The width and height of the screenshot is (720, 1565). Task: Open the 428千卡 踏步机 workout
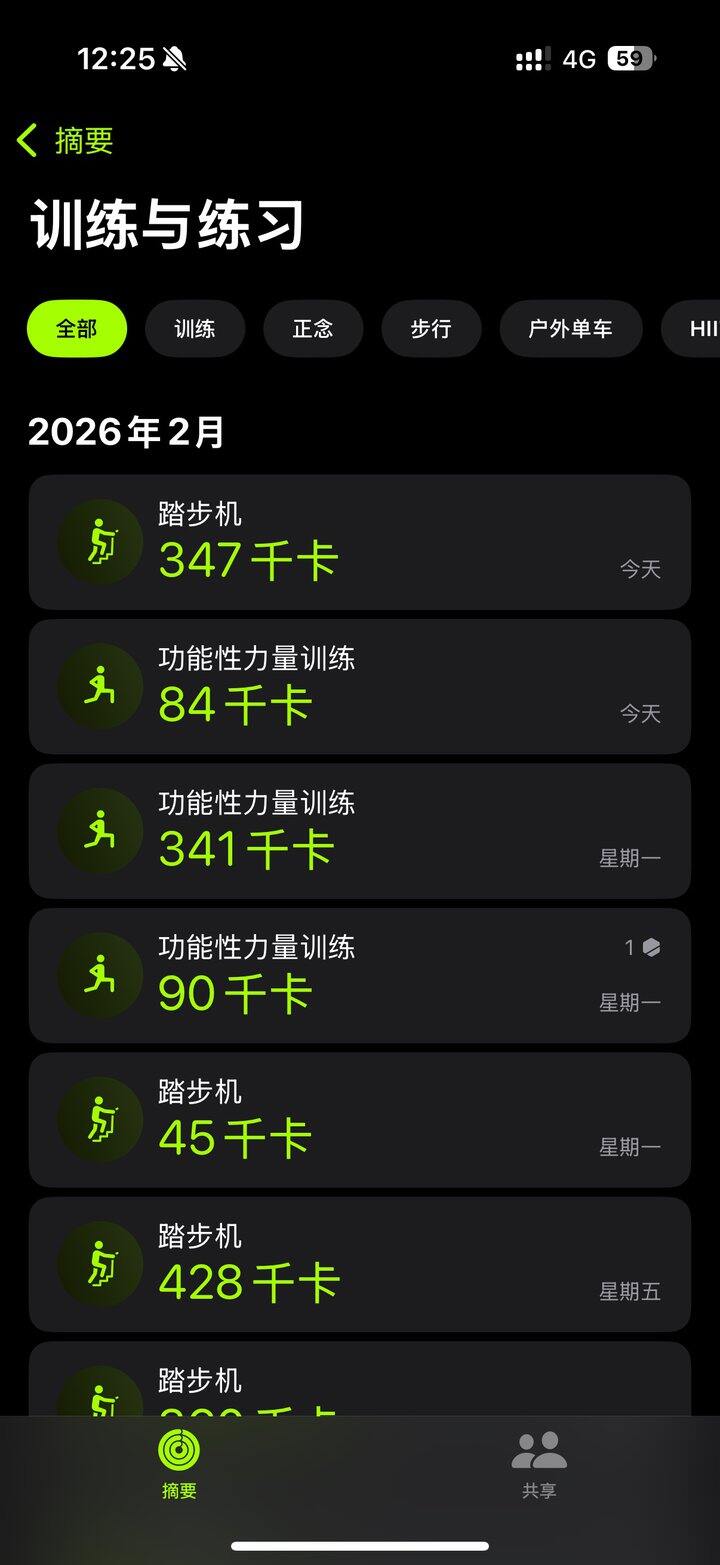pos(360,1265)
